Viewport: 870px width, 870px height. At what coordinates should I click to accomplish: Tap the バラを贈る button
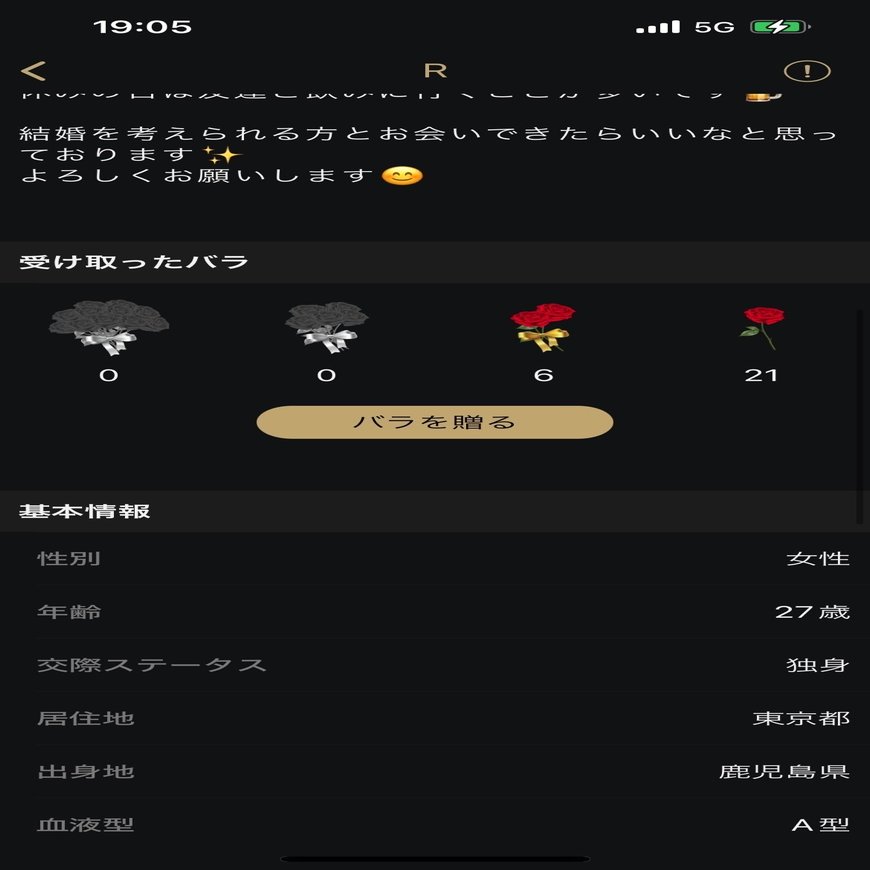(x=434, y=422)
